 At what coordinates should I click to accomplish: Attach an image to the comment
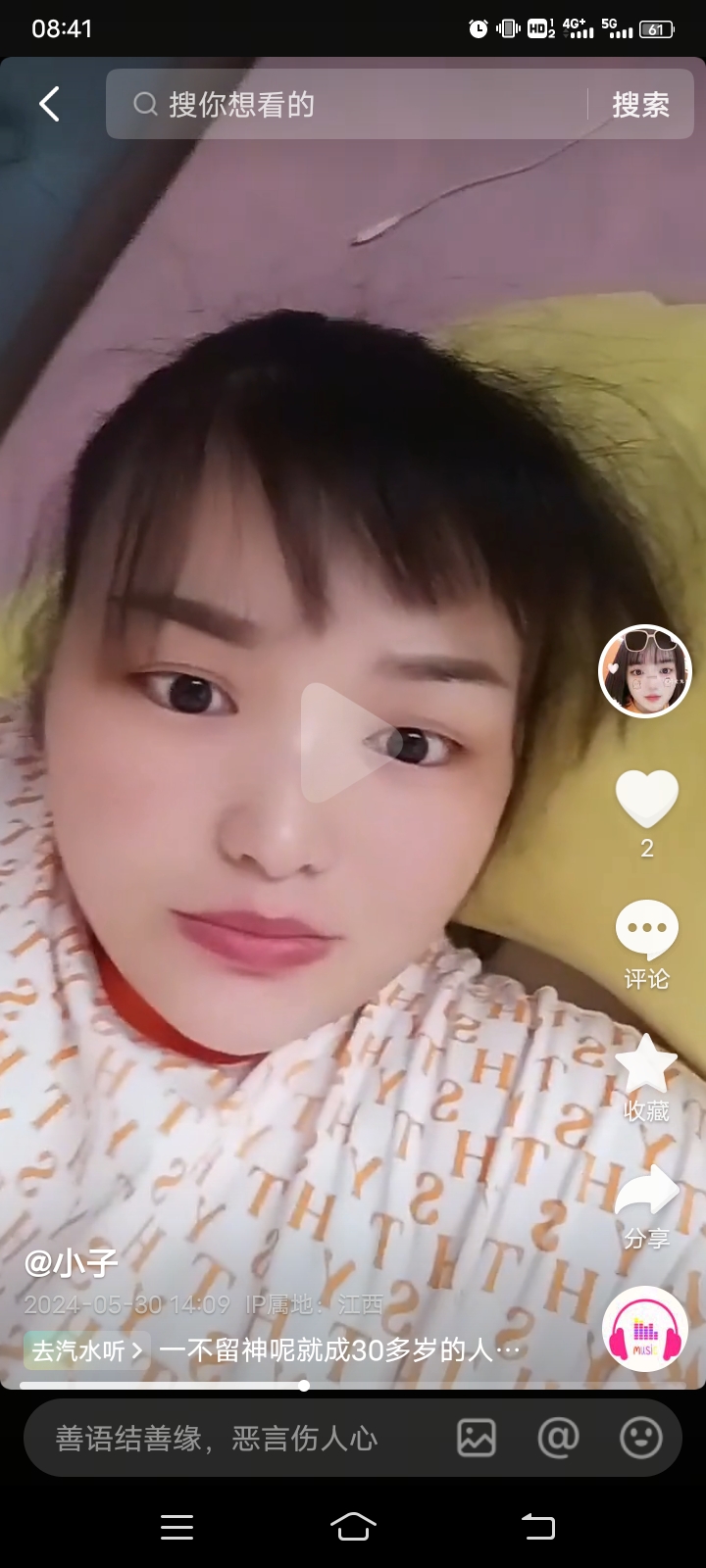[477, 1439]
